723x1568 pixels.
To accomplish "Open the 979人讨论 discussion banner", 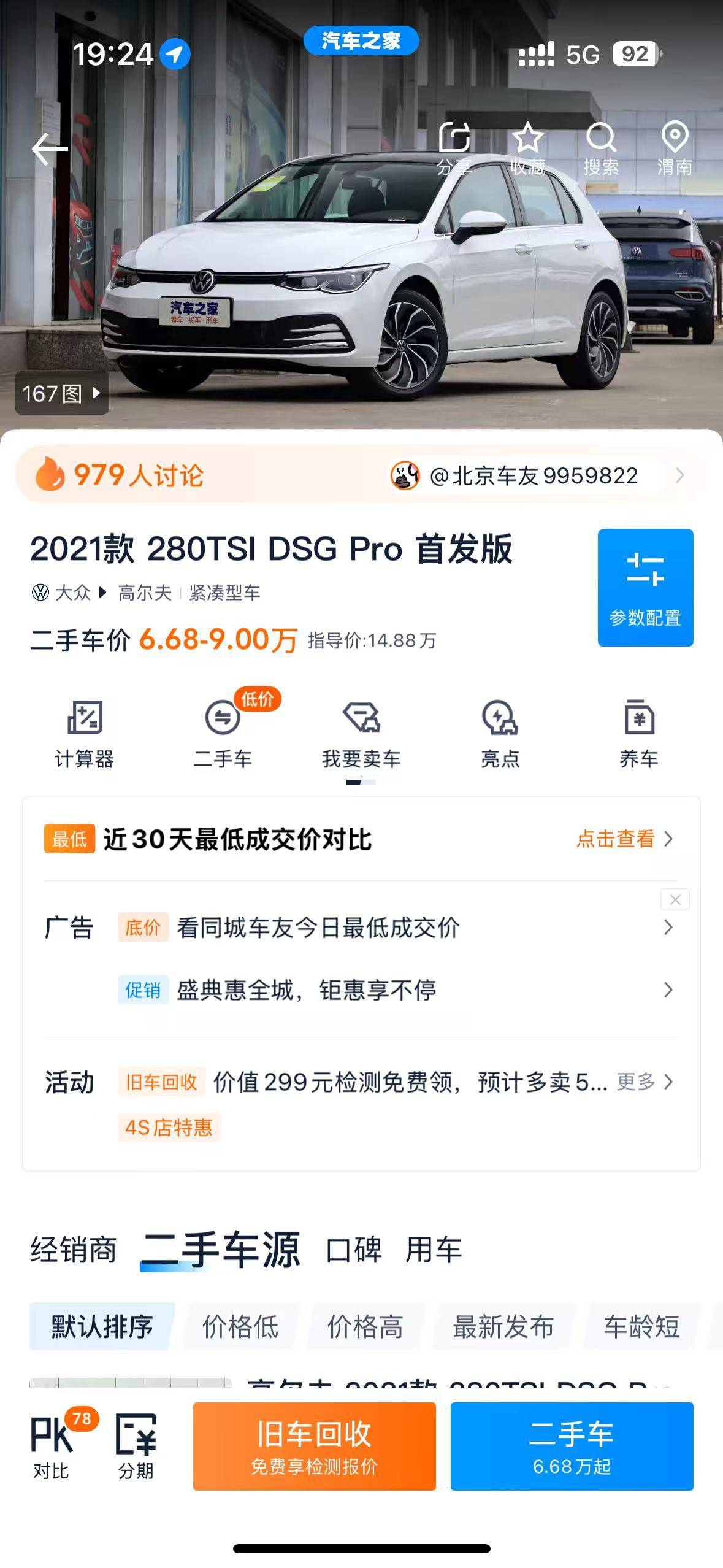I will pos(361,475).
